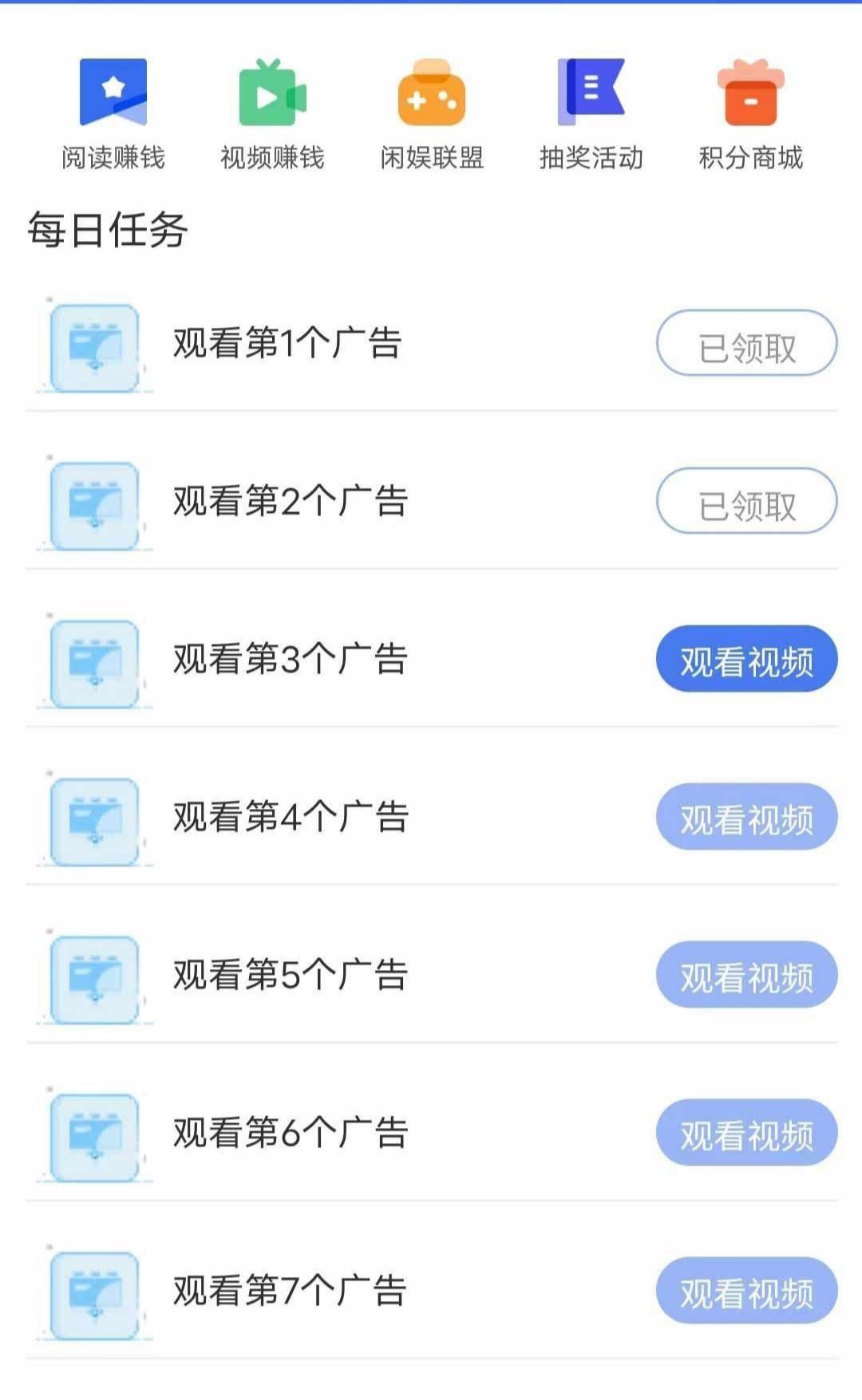Open the 观看第2个广告 task row

click(x=290, y=501)
